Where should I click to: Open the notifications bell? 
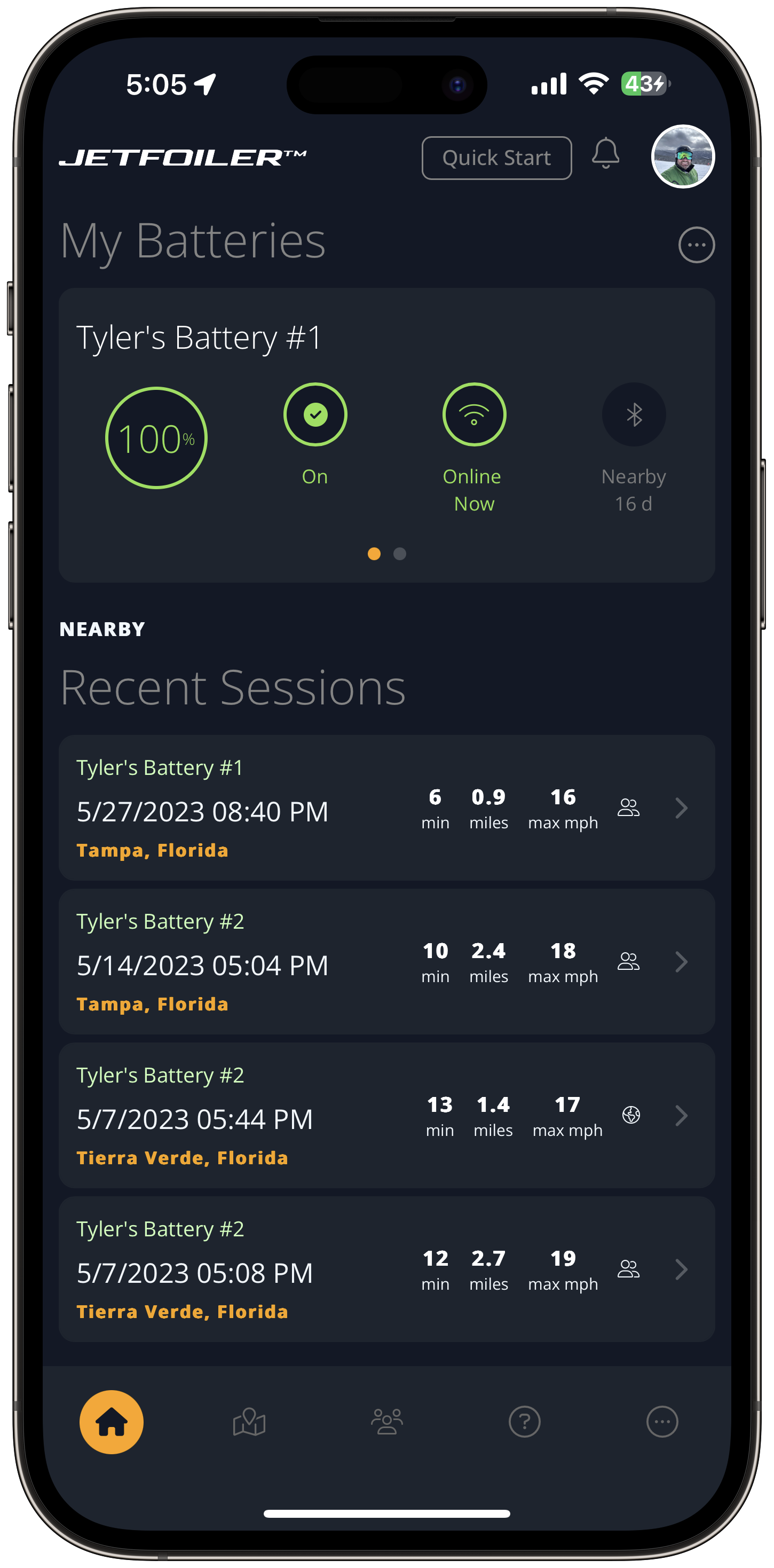click(x=605, y=153)
